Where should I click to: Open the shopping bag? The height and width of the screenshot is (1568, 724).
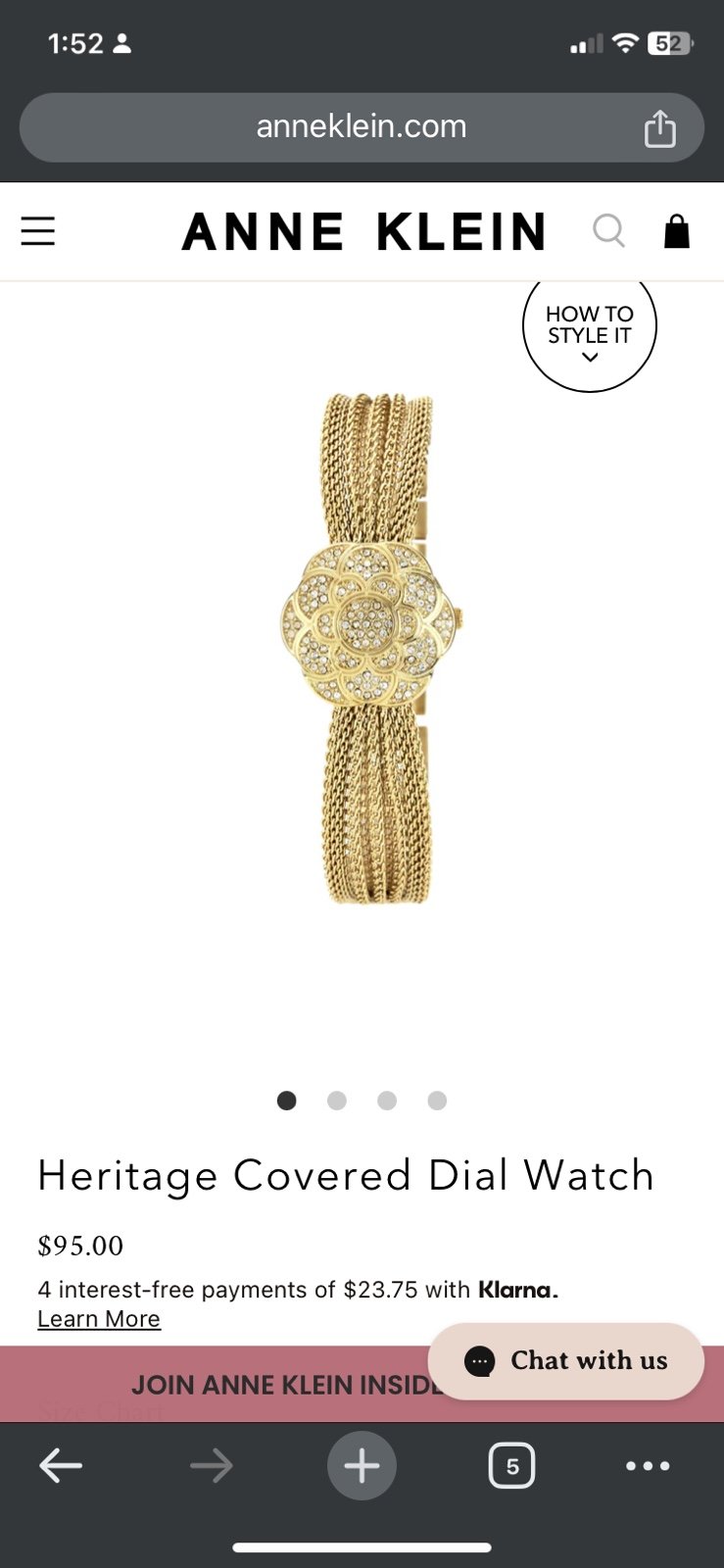click(x=677, y=232)
